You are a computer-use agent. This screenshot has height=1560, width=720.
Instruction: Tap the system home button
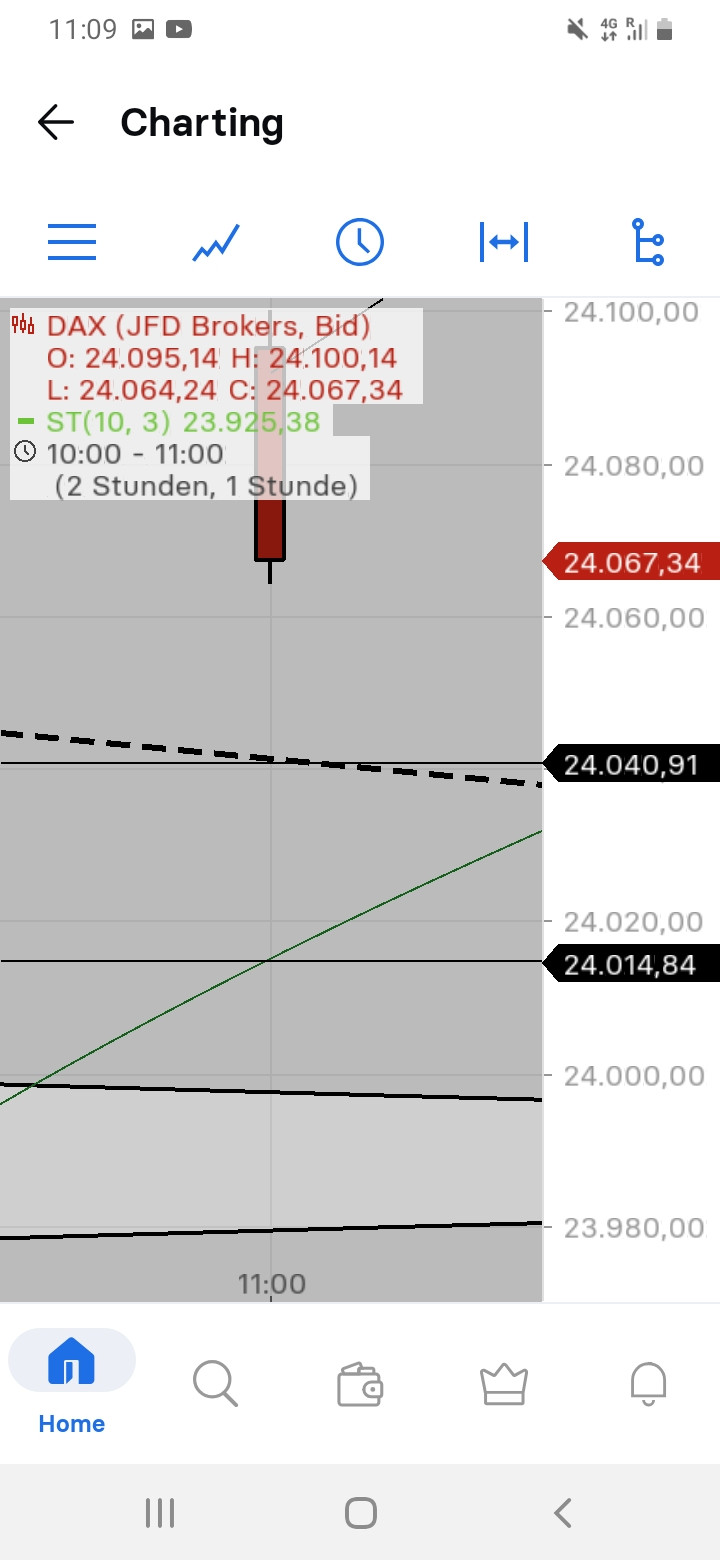pyautogui.click(x=360, y=1513)
